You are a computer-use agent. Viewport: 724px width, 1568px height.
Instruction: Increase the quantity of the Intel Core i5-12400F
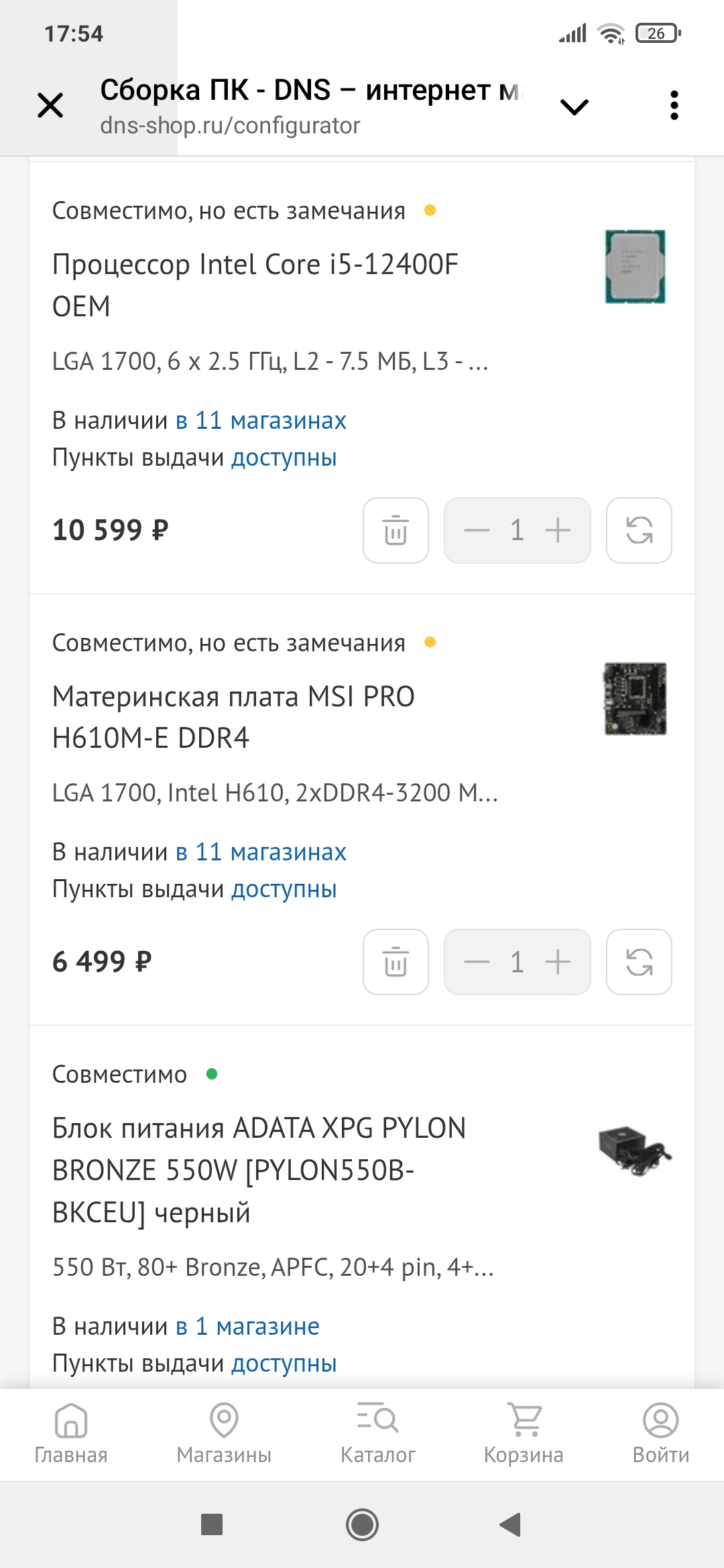(558, 530)
